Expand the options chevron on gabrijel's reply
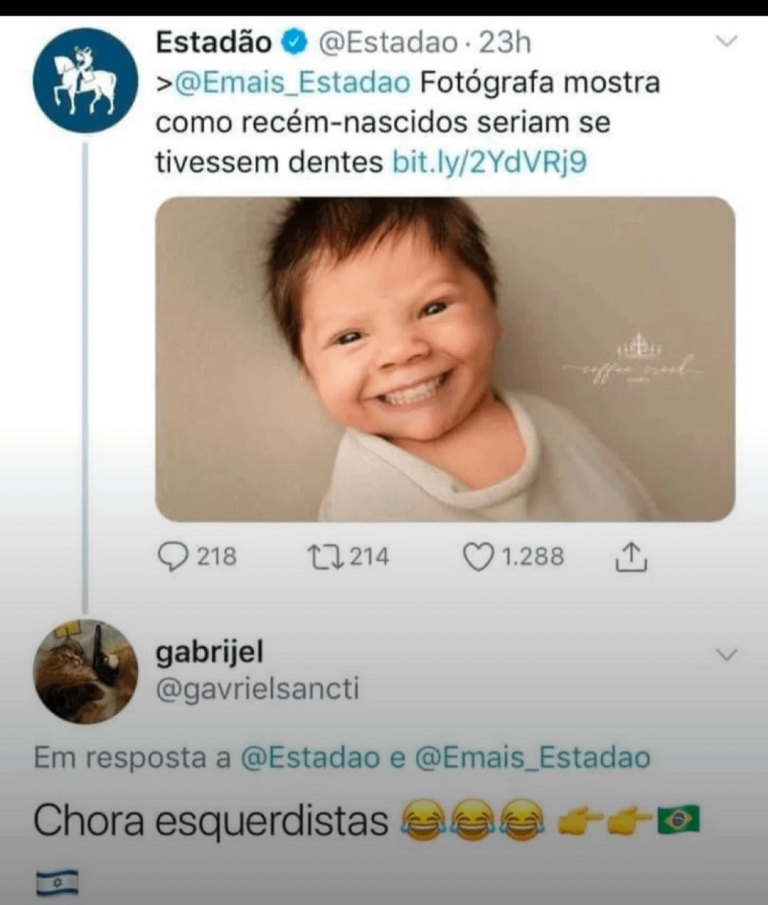Image resolution: width=768 pixels, height=905 pixels. click(728, 655)
